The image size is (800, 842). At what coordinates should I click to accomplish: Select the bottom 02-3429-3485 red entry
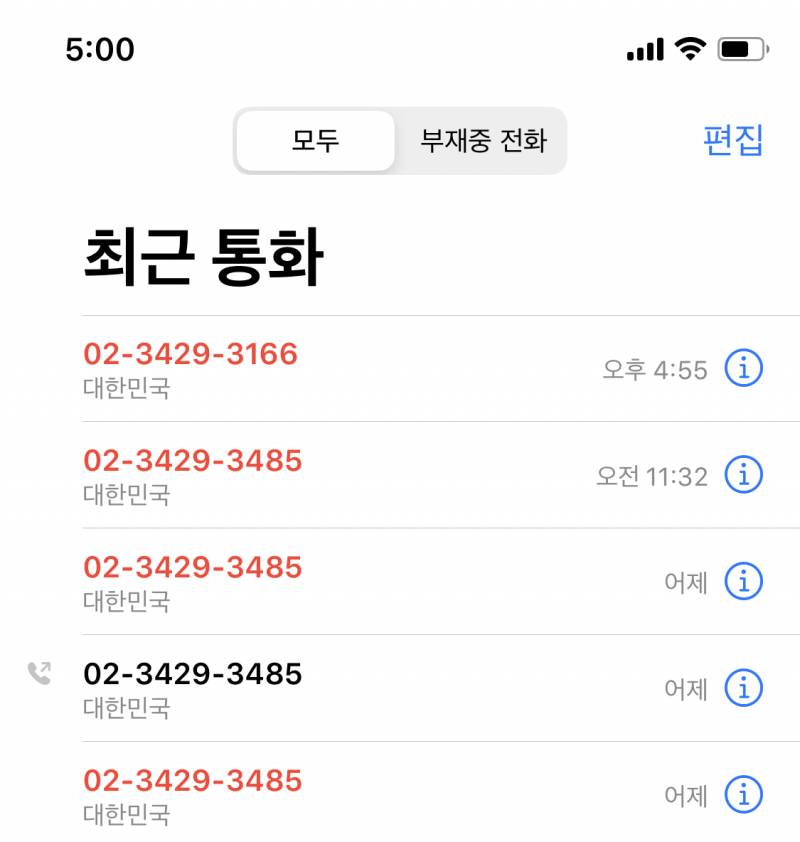tap(192, 782)
